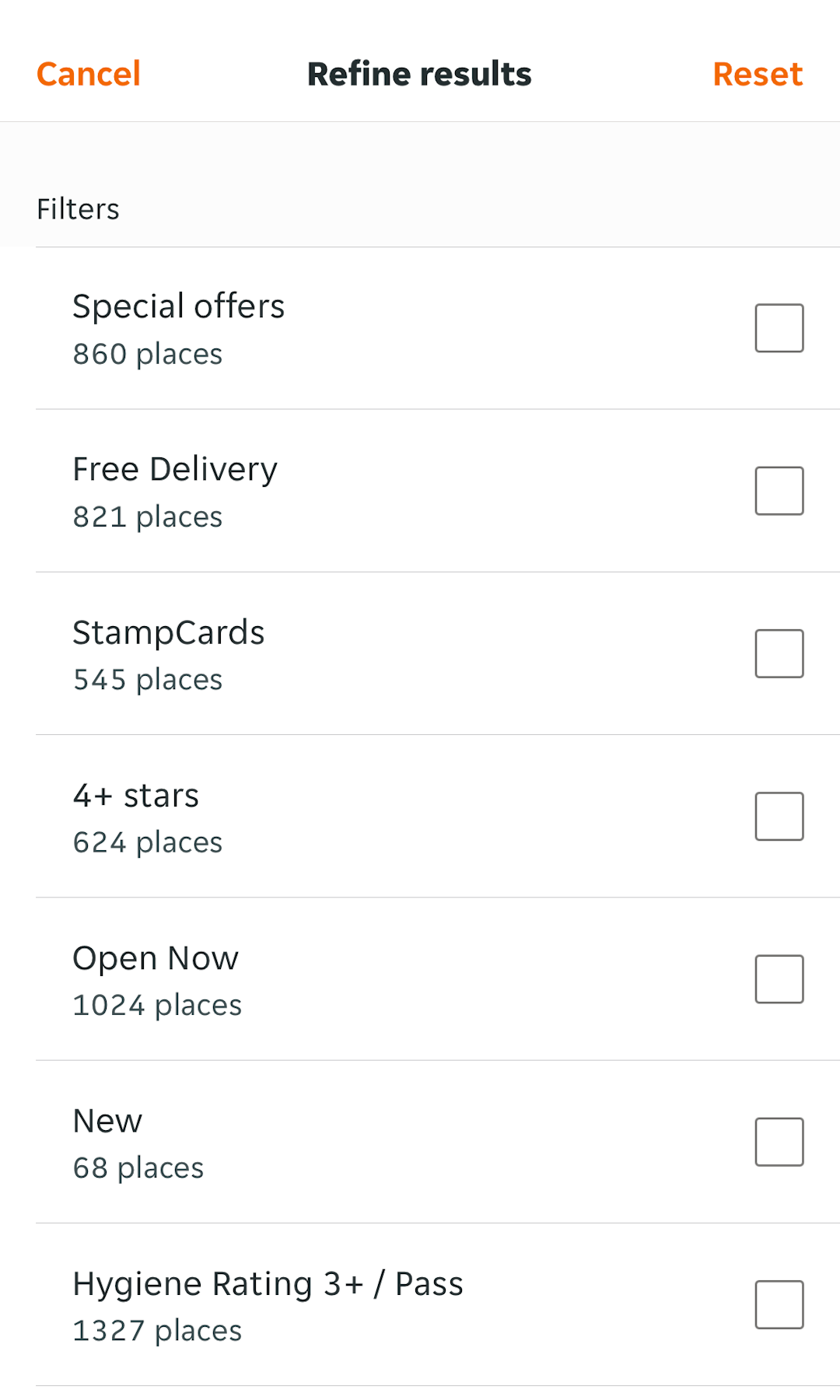Check the Free Delivery filter
This screenshot has height=1400, width=840.
click(x=779, y=490)
